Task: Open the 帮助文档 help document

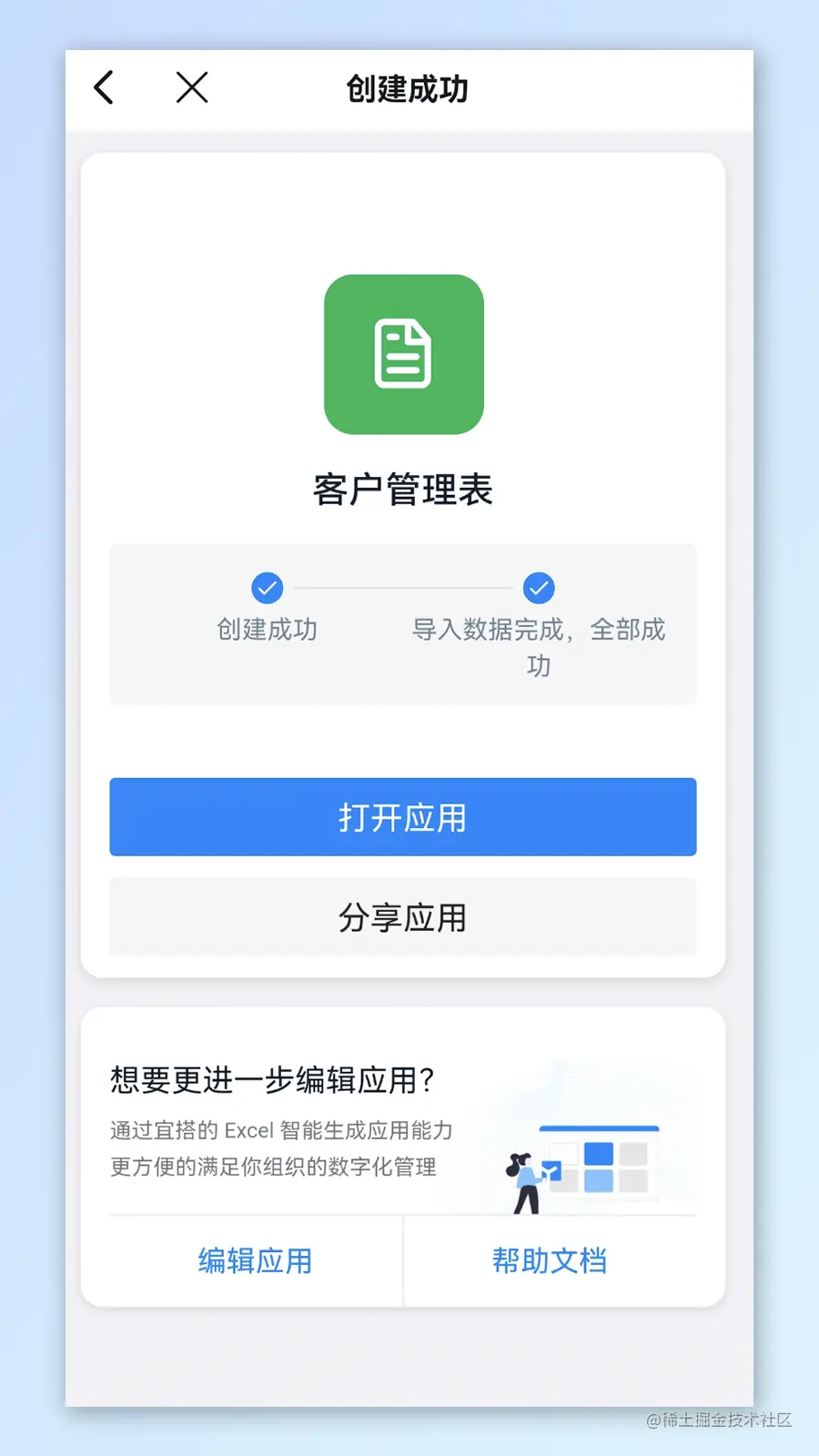Action: (x=549, y=1260)
